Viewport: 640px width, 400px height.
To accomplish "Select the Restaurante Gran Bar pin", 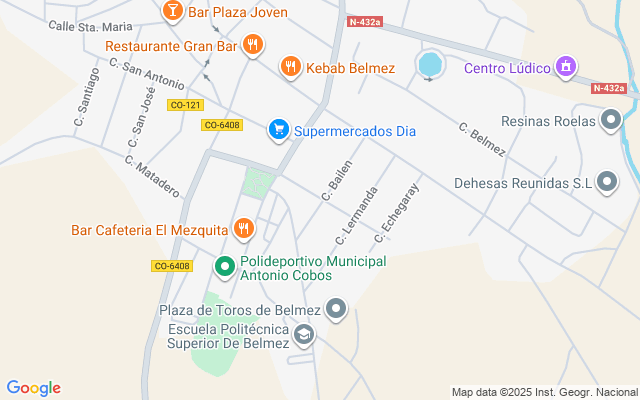I will tap(253, 45).
